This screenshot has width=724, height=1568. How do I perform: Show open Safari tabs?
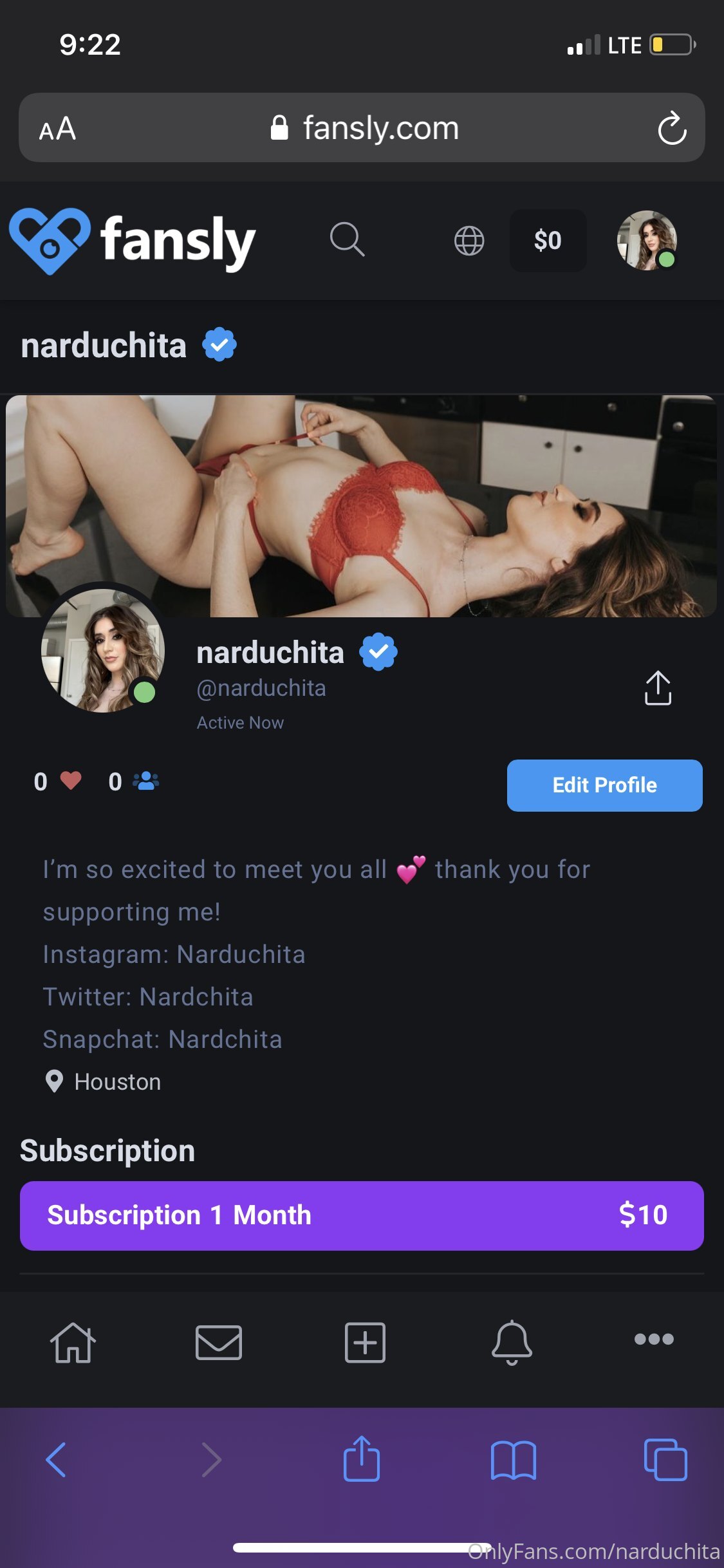pos(665,1459)
